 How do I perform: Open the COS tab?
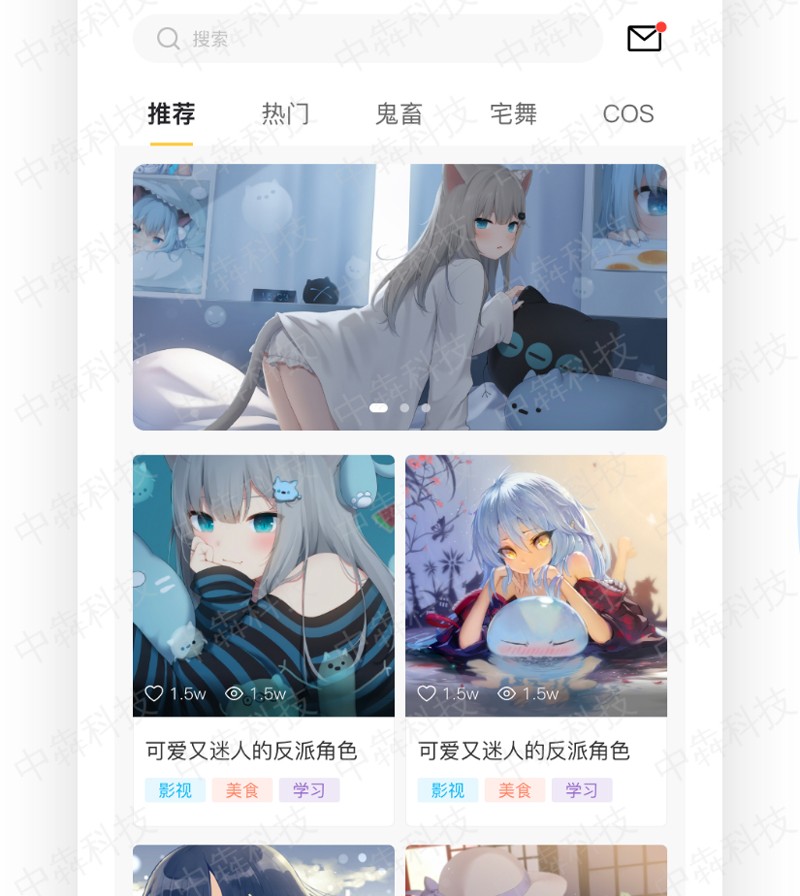click(x=628, y=114)
